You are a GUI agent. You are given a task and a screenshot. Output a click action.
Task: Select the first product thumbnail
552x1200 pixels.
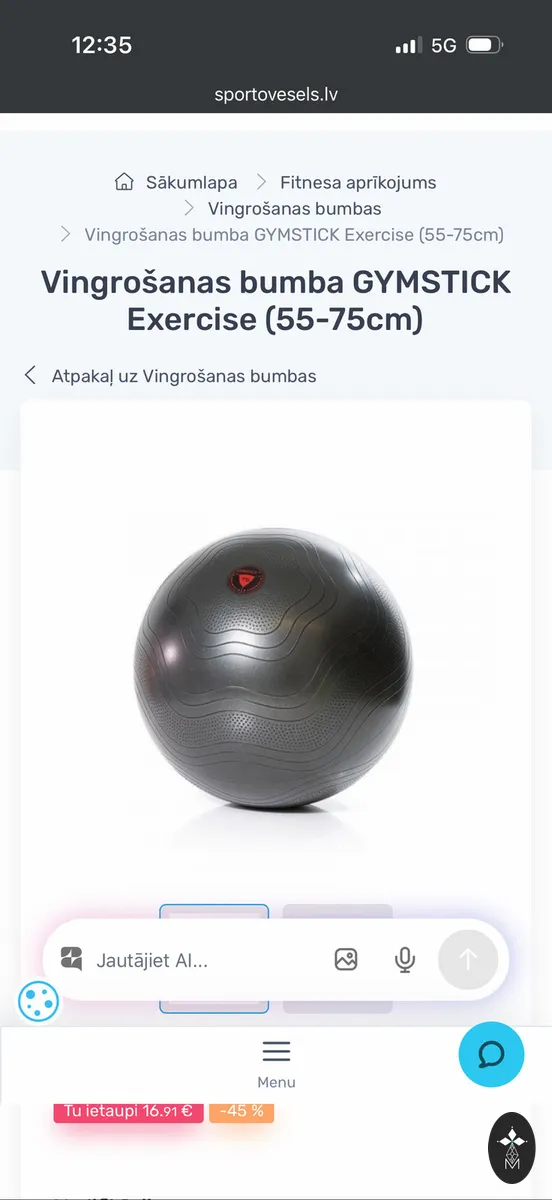coord(215,958)
